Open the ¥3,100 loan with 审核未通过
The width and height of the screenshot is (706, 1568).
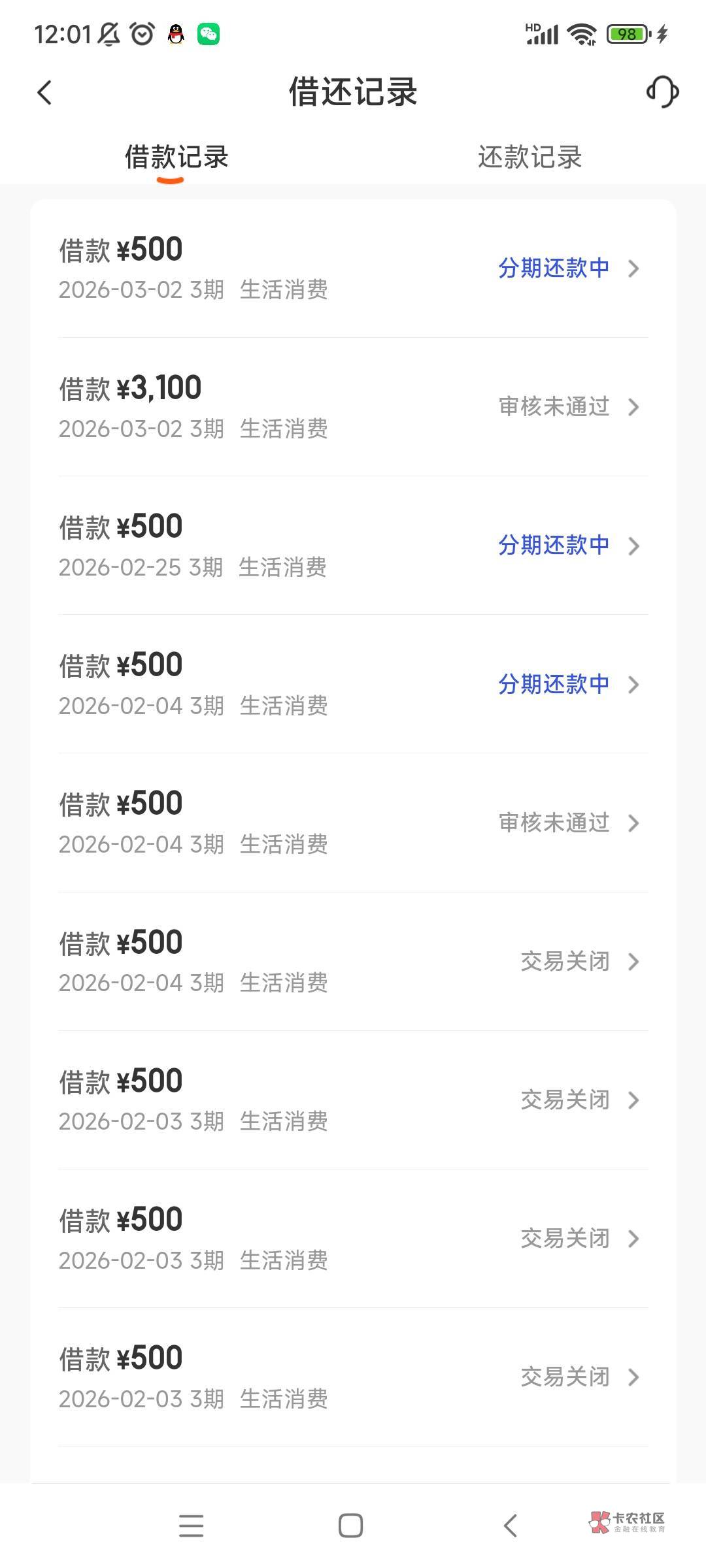point(353,407)
